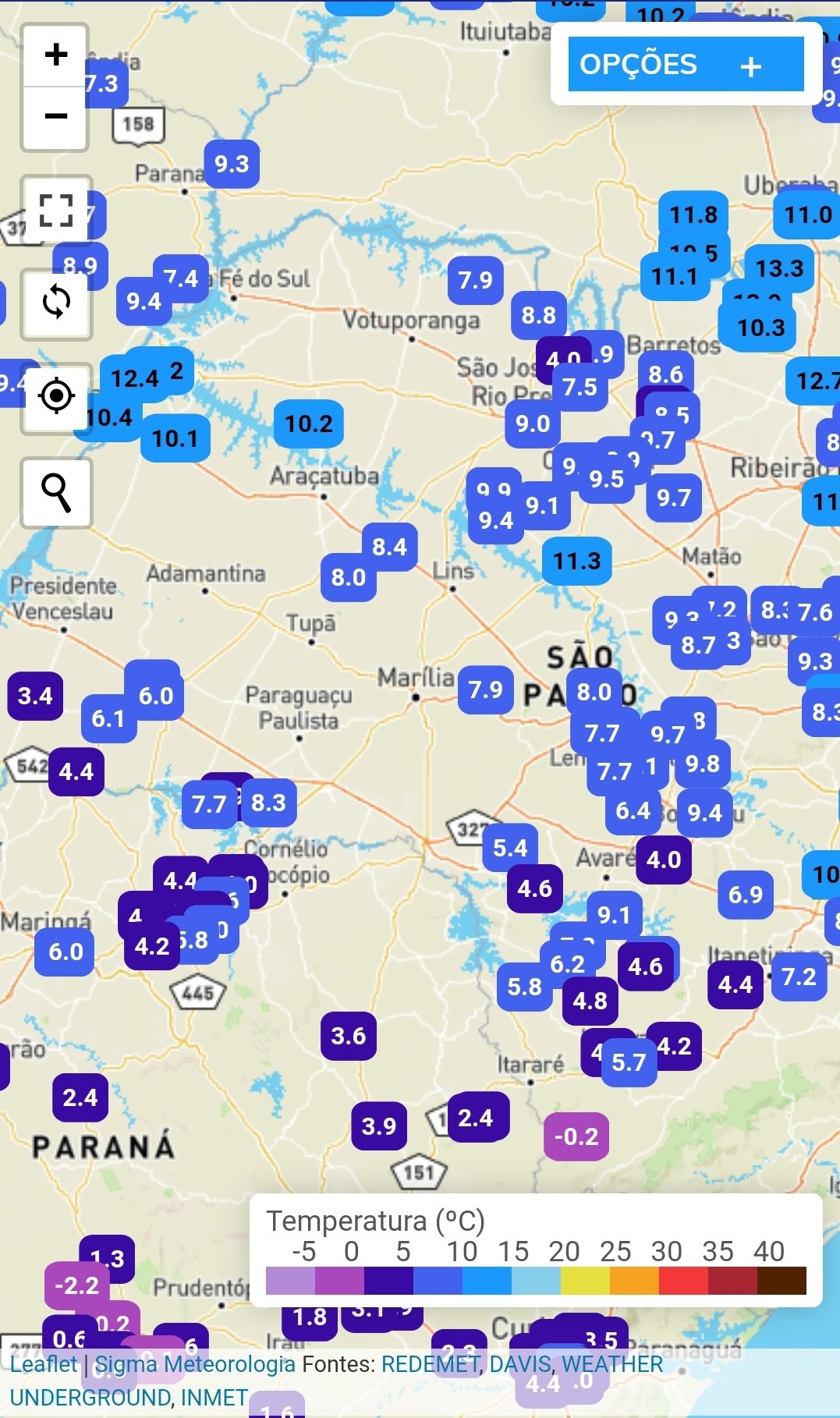The image size is (840, 1418).
Task: Open the map search magnifier
Action: coord(56,493)
